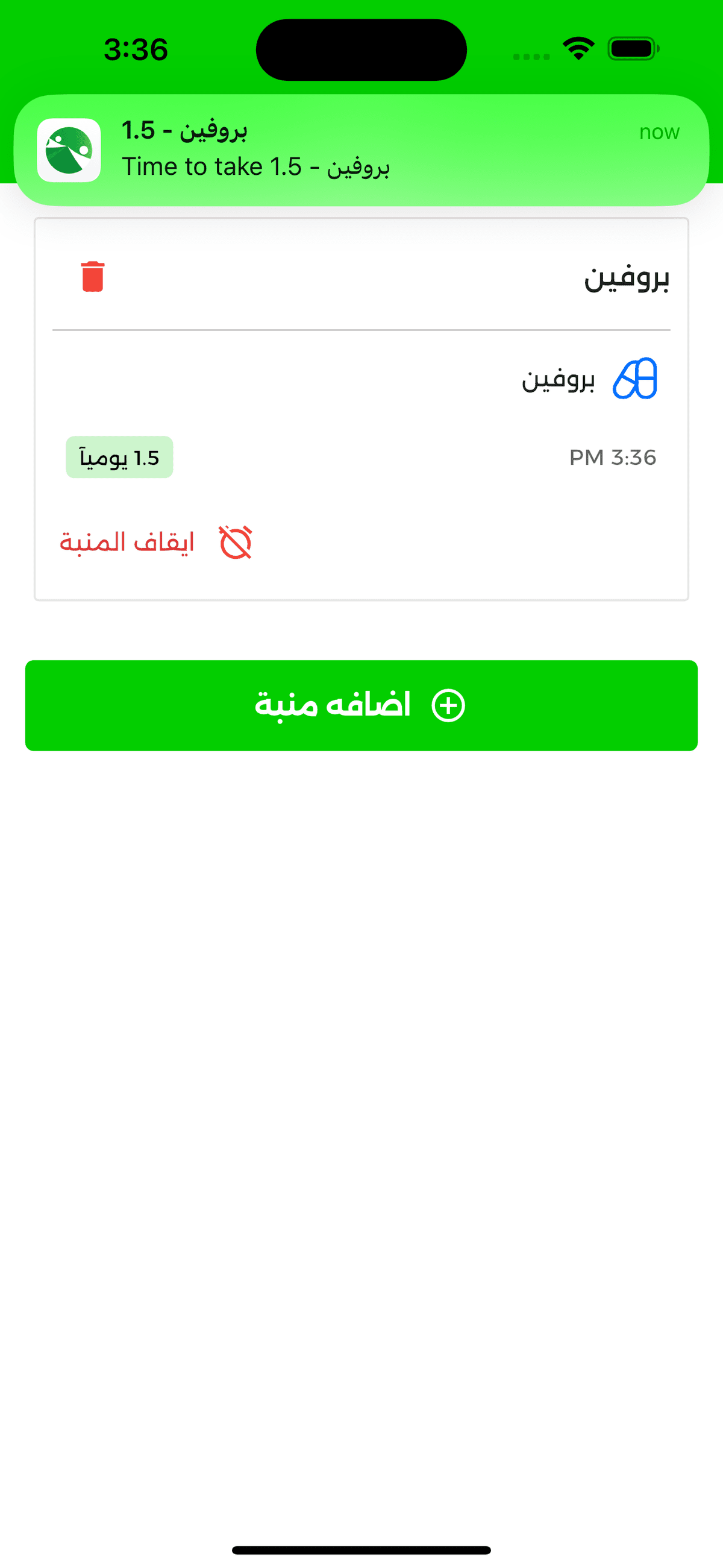The height and width of the screenshot is (1568, 723).
Task: Delete the بروفين reminder via trash icon
Action: click(93, 277)
